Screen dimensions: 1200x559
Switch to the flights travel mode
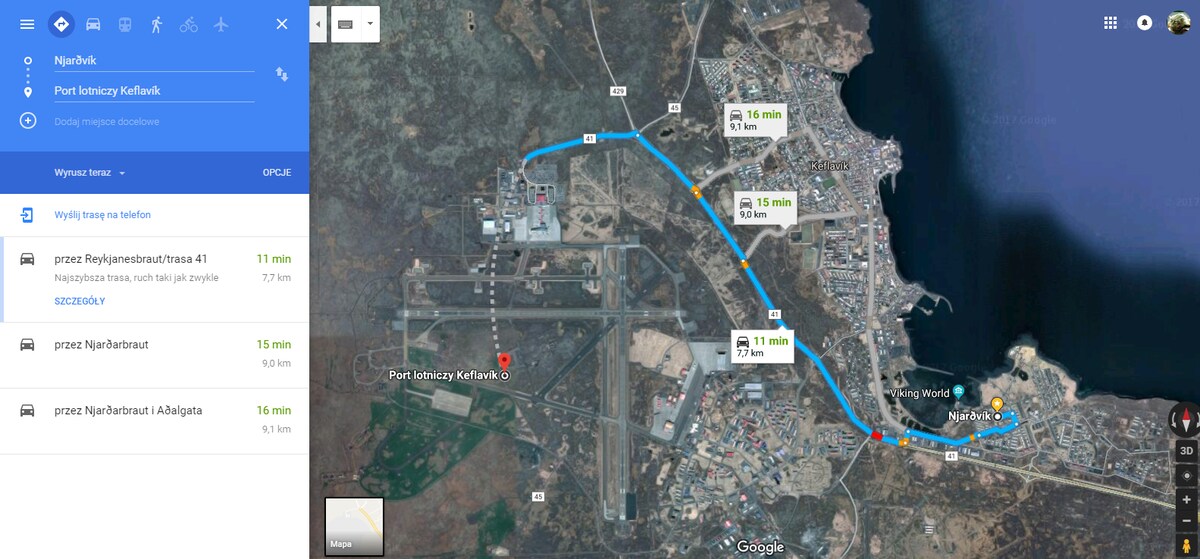[x=221, y=24]
